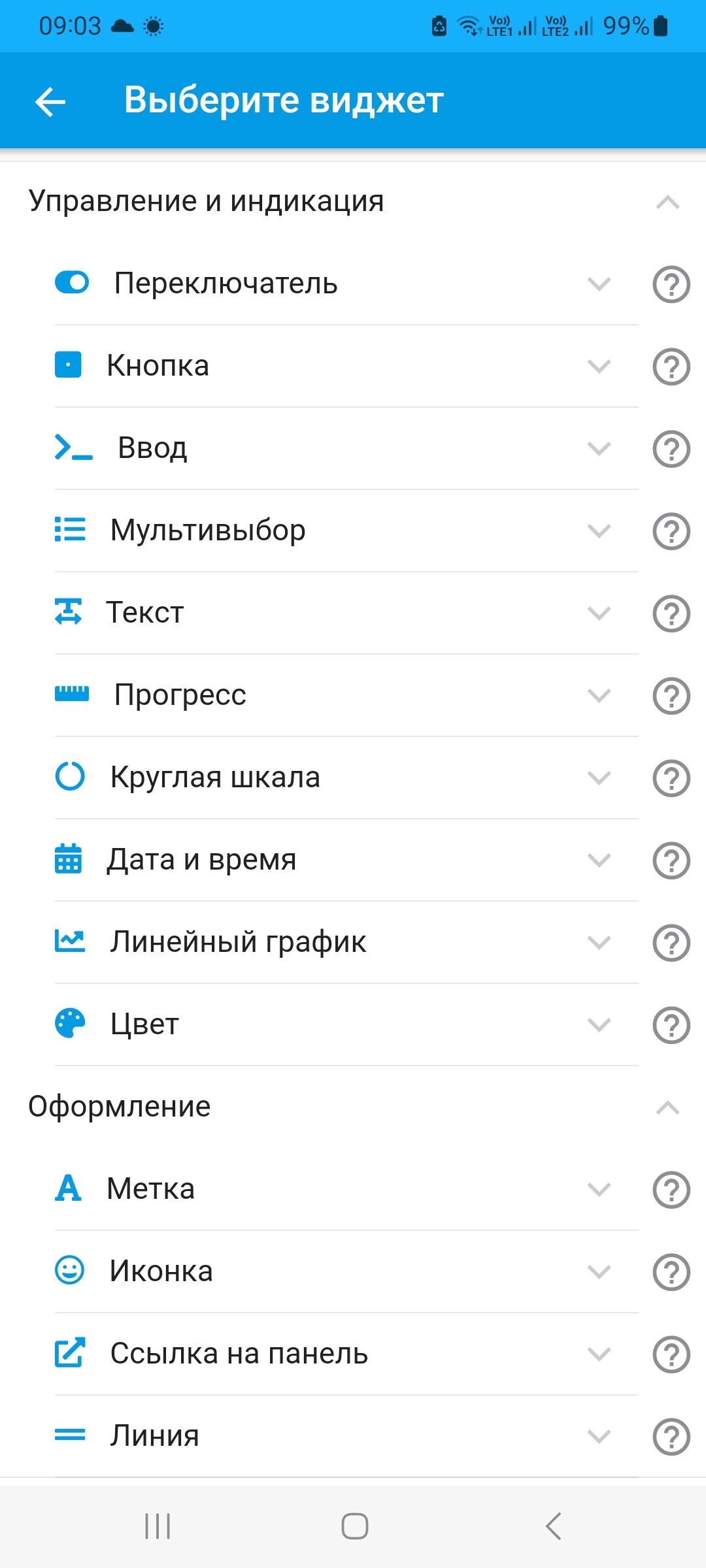706x1568 pixels.
Task: Expand the Линия widget chevron
Action: (x=599, y=1437)
